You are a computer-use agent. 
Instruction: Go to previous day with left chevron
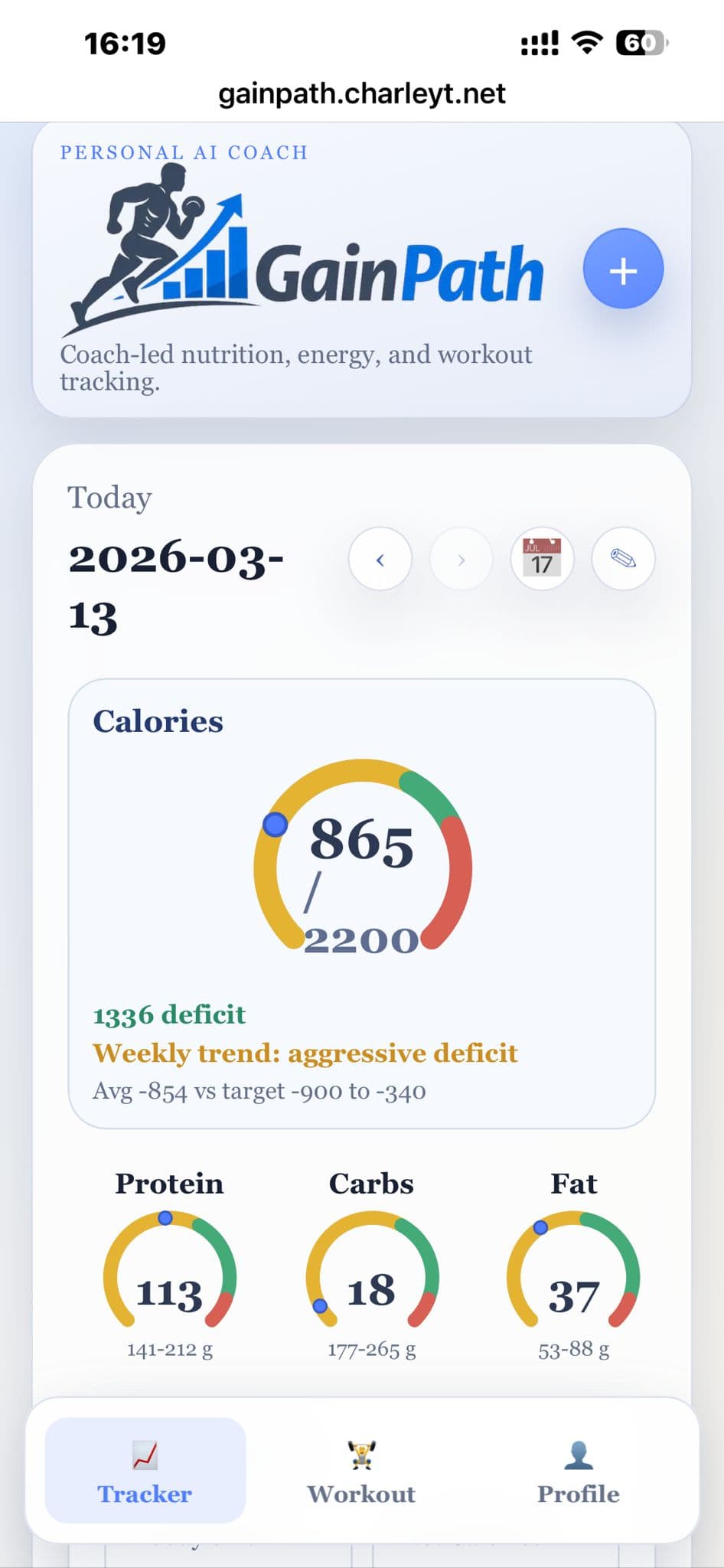coord(380,559)
